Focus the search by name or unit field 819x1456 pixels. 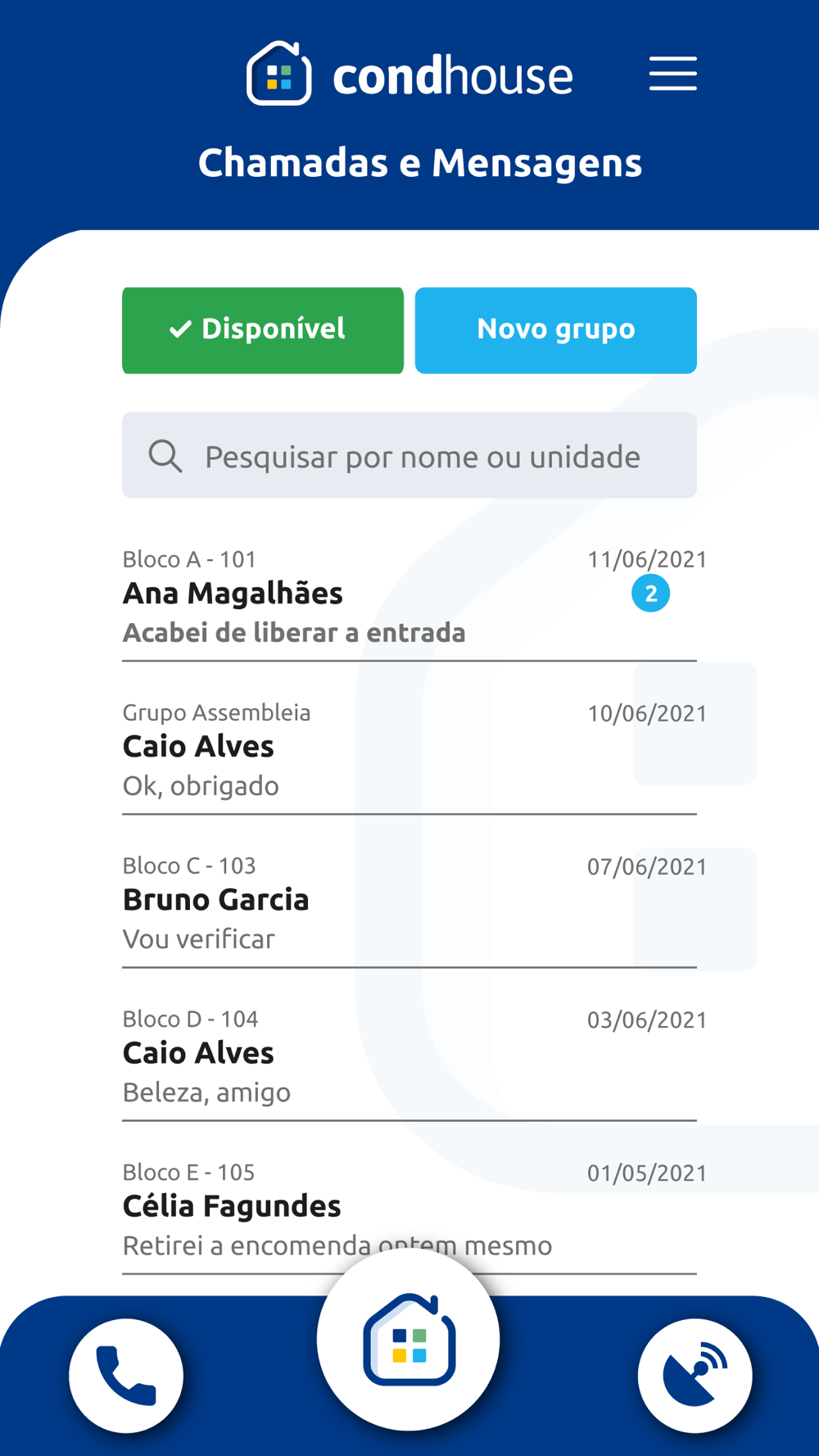pos(409,455)
